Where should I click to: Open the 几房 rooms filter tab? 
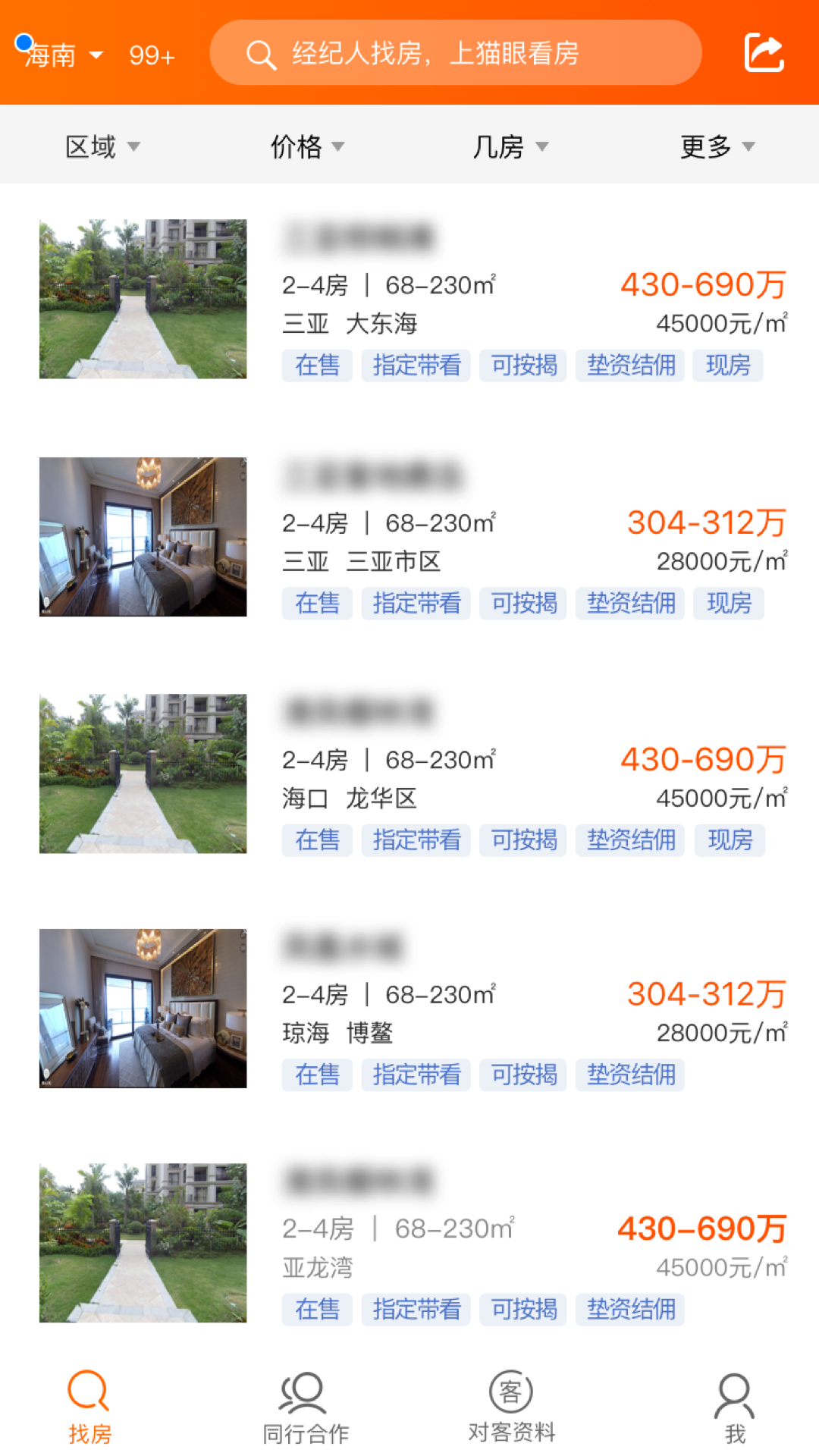(x=510, y=146)
